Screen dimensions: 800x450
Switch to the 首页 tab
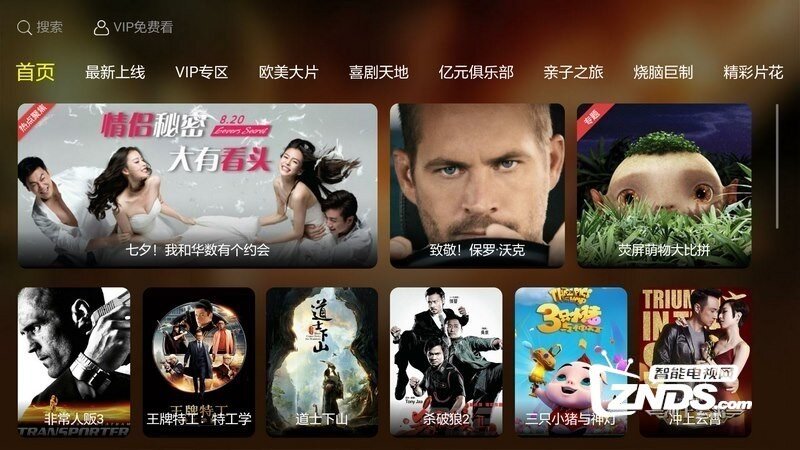(x=36, y=72)
